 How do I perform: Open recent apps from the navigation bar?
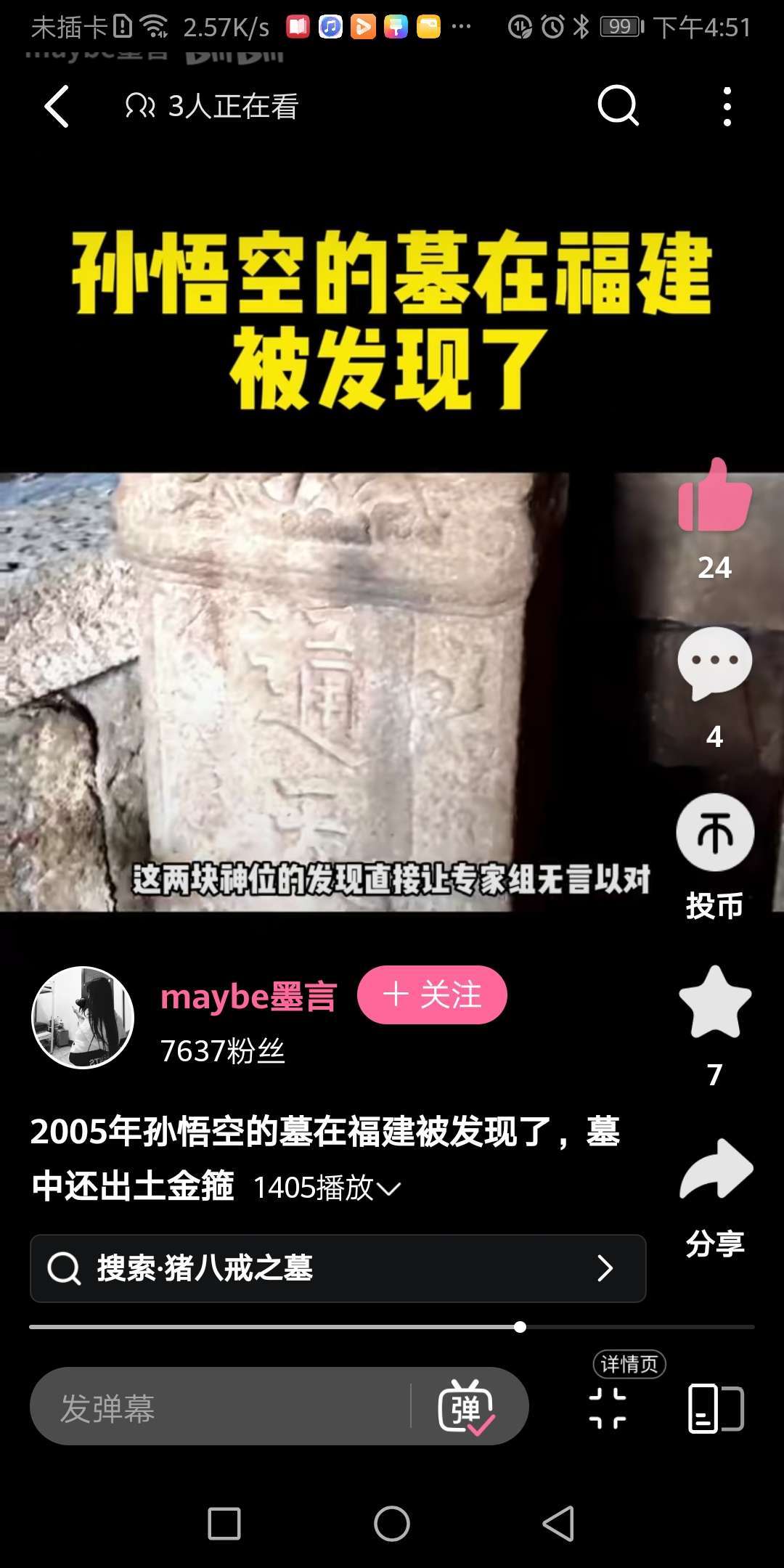(x=224, y=1523)
